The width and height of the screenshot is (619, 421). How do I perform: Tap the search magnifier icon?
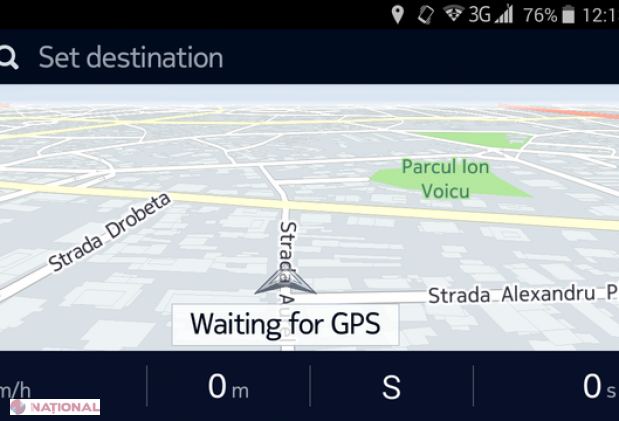9,58
